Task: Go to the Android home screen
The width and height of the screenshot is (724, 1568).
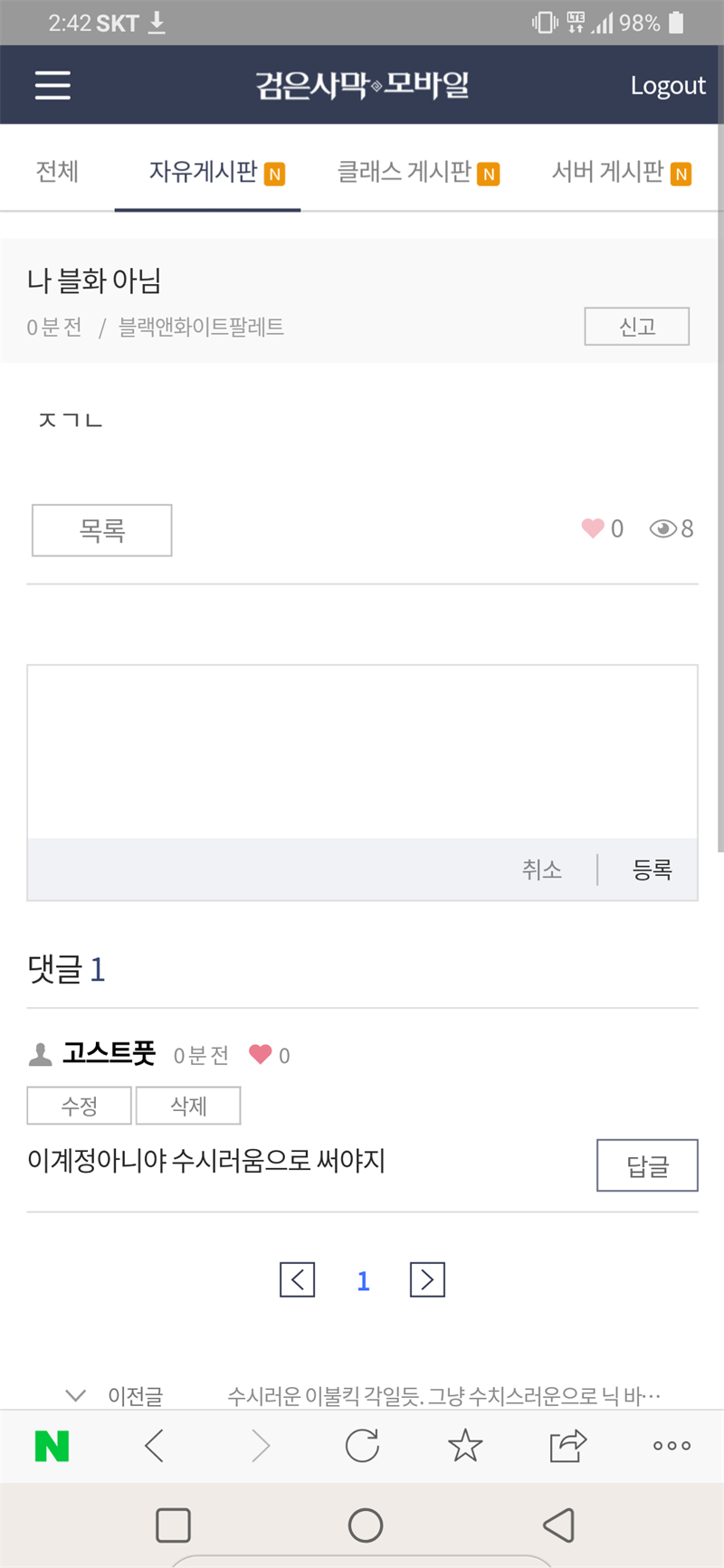Action: [x=366, y=1525]
